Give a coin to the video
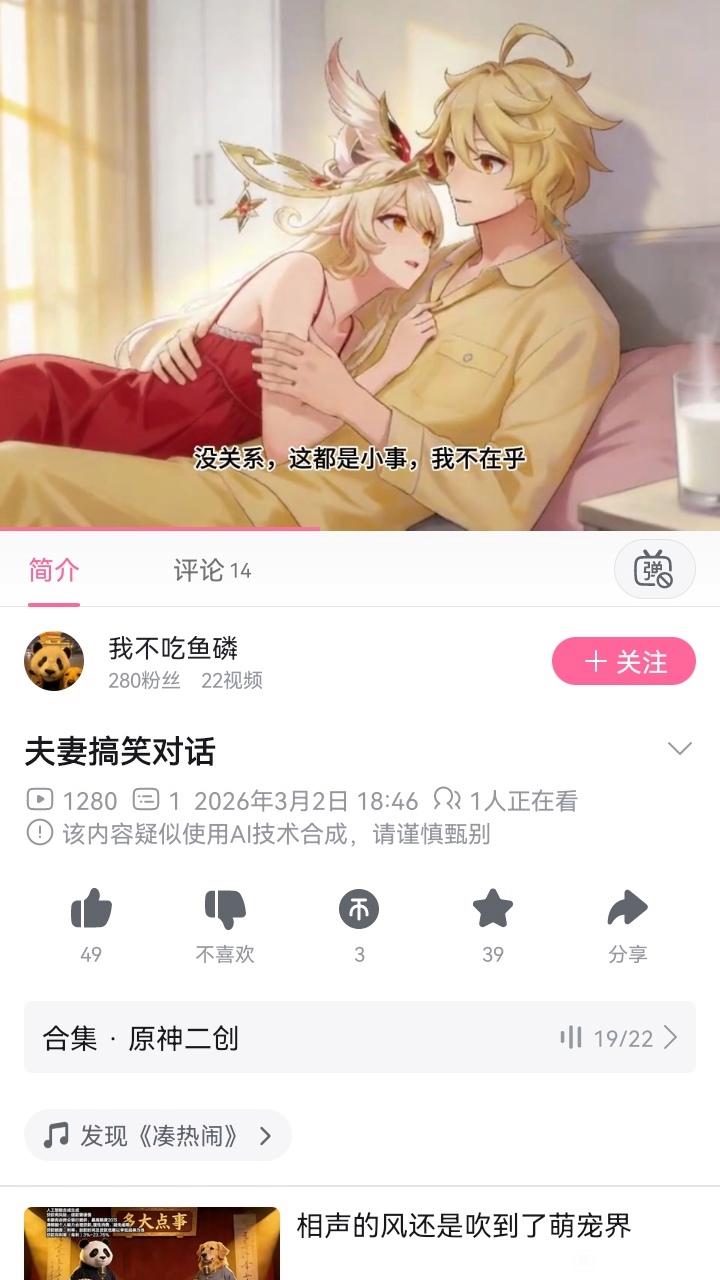The image size is (720, 1280). (x=359, y=910)
